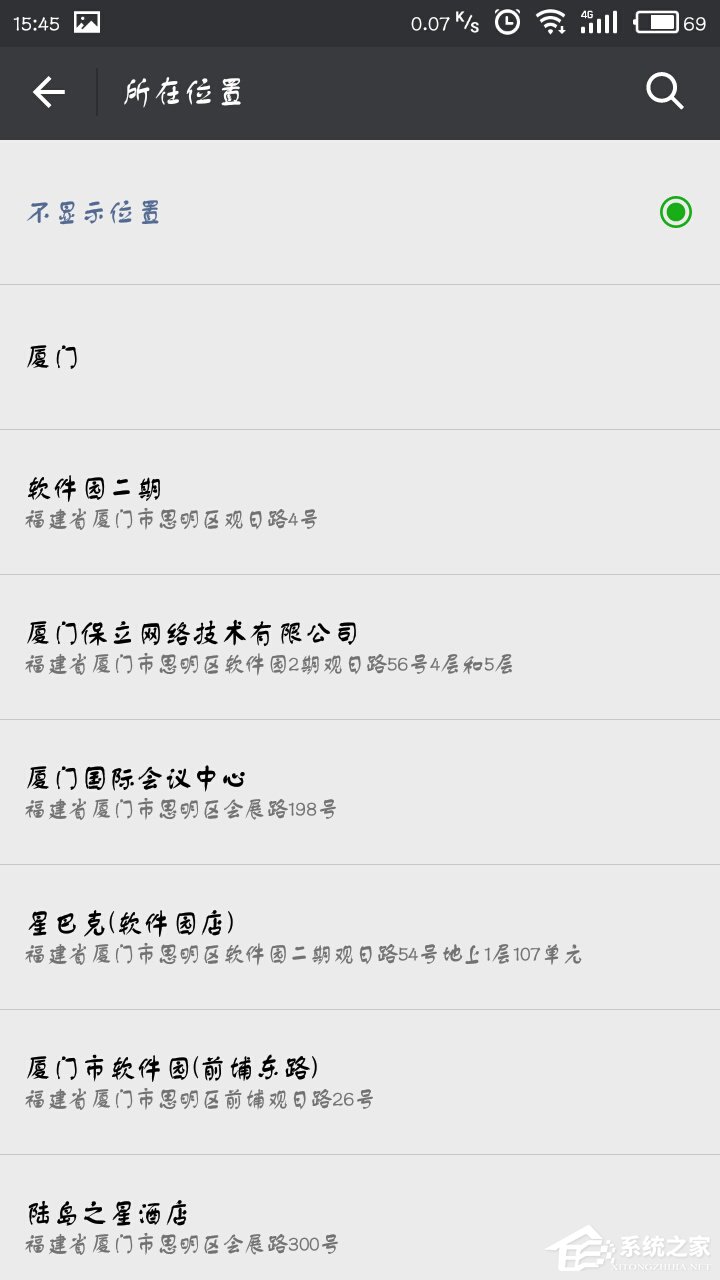Tap the search icon to find a location
This screenshot has height=1280, width=720.
(663, 91)
